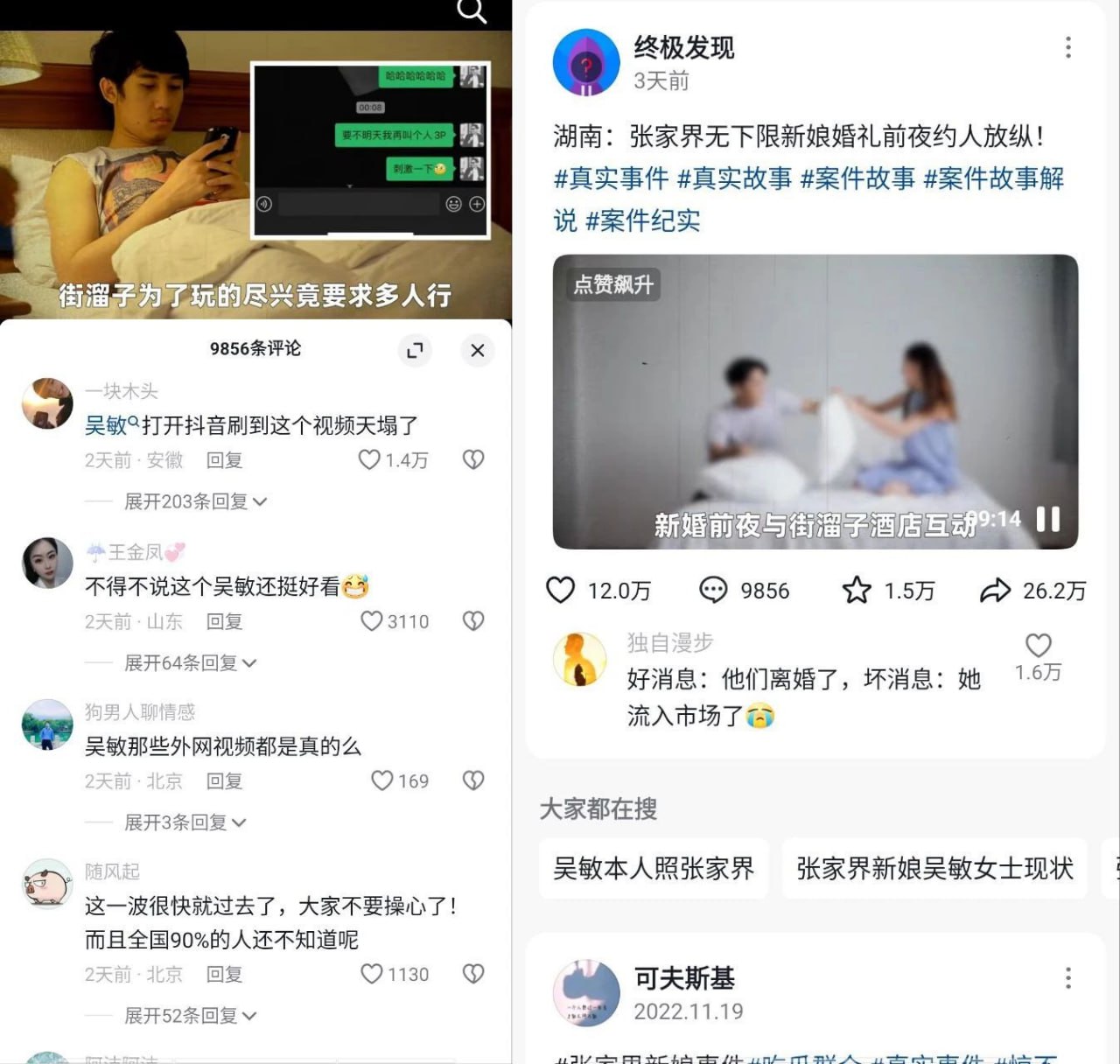The height and width of the screenshot is (1064, 1120).
Task: Like 终极发现's video with 12.0万 likes
Action: click(561, 591)
